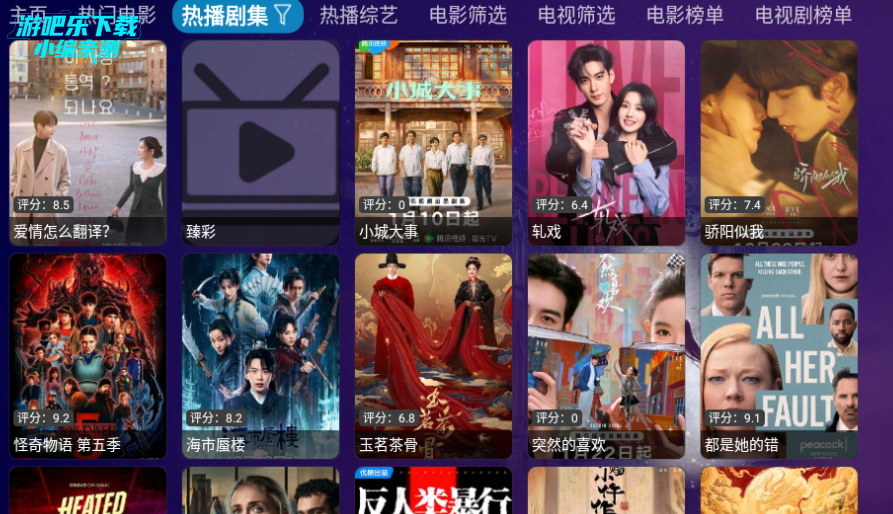Viewport: 893px width, 514px height.
Task: Open the 臻彩 placeholder card
Action: 260,142
